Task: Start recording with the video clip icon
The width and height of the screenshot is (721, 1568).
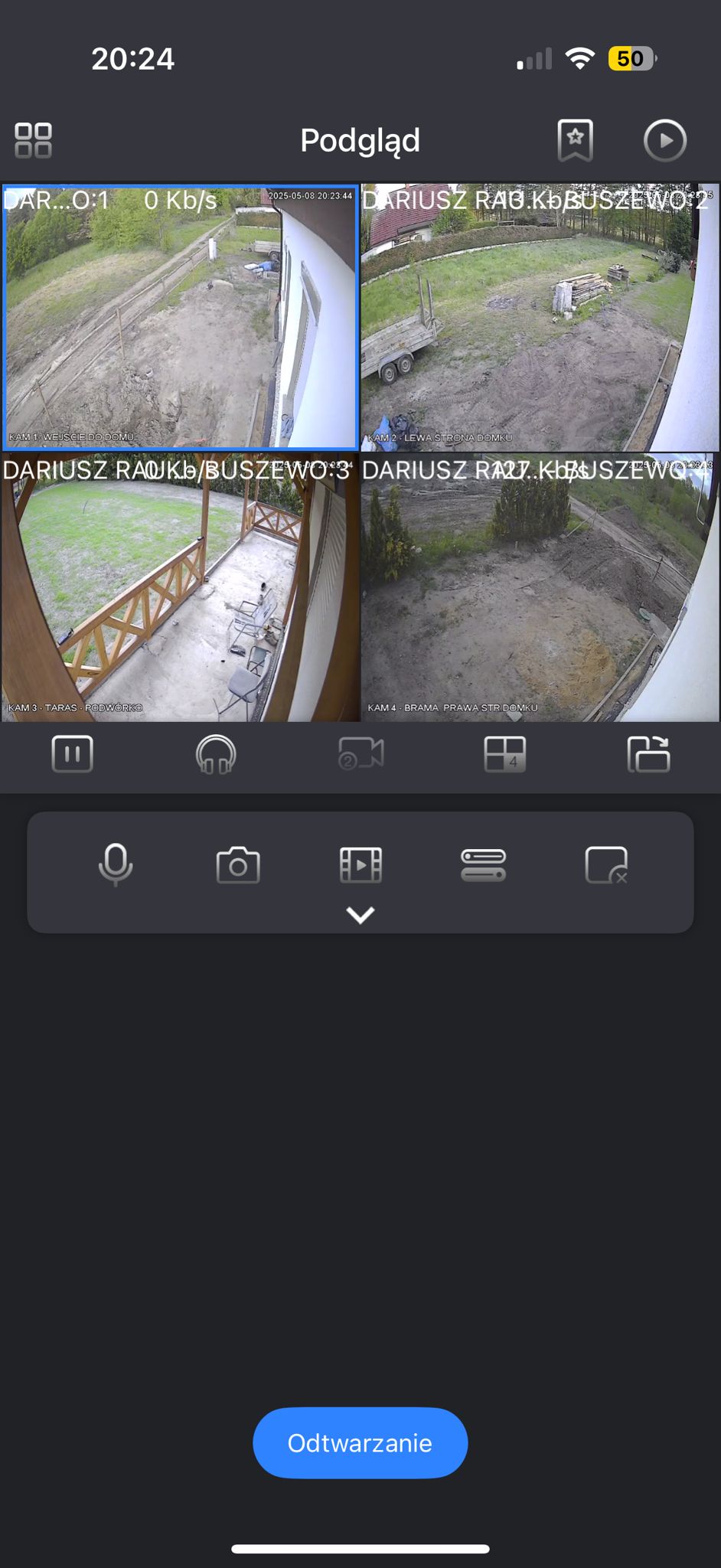Action: (360, 865)
